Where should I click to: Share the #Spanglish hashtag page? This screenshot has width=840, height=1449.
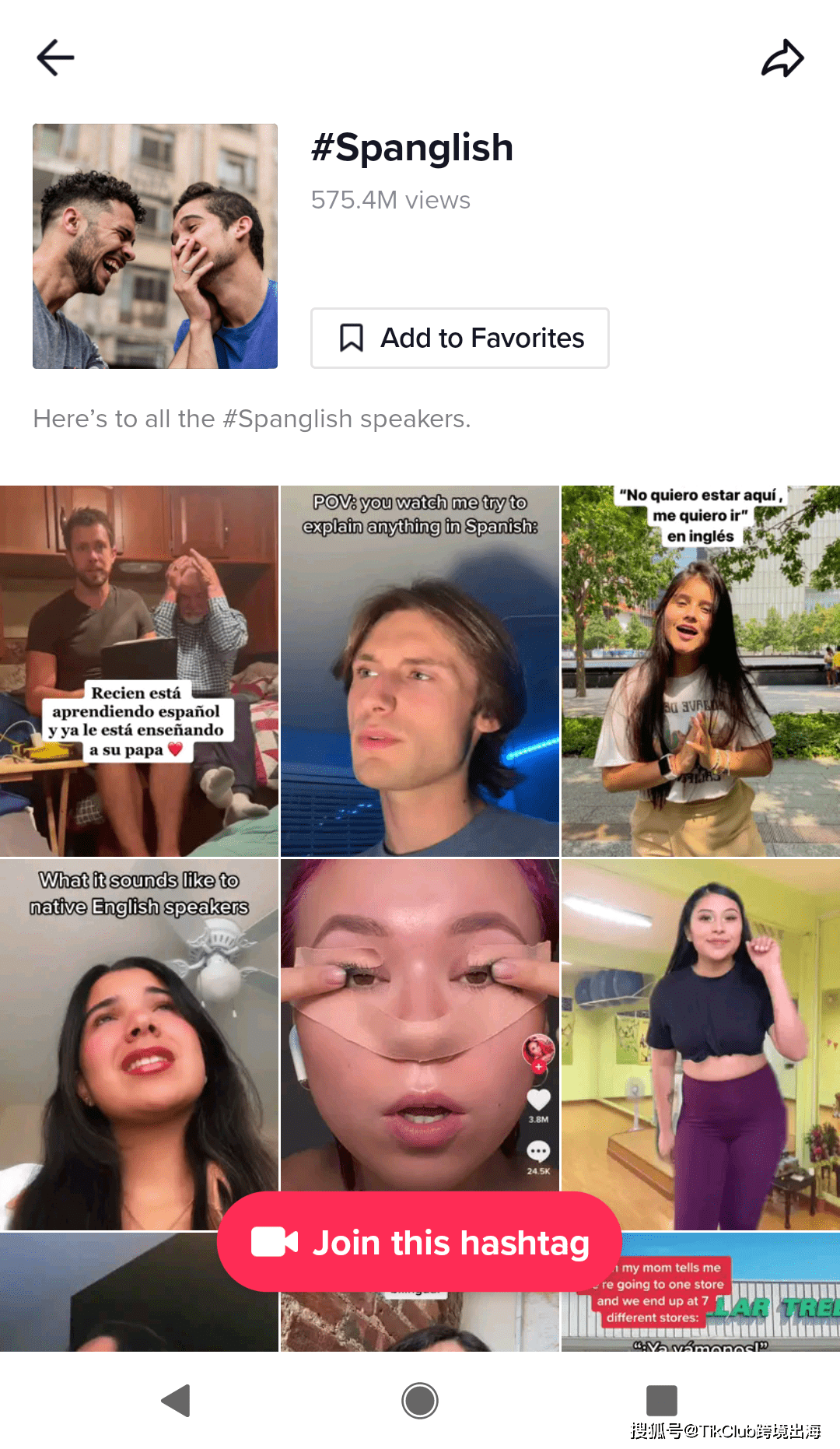[x=784, y=57]
